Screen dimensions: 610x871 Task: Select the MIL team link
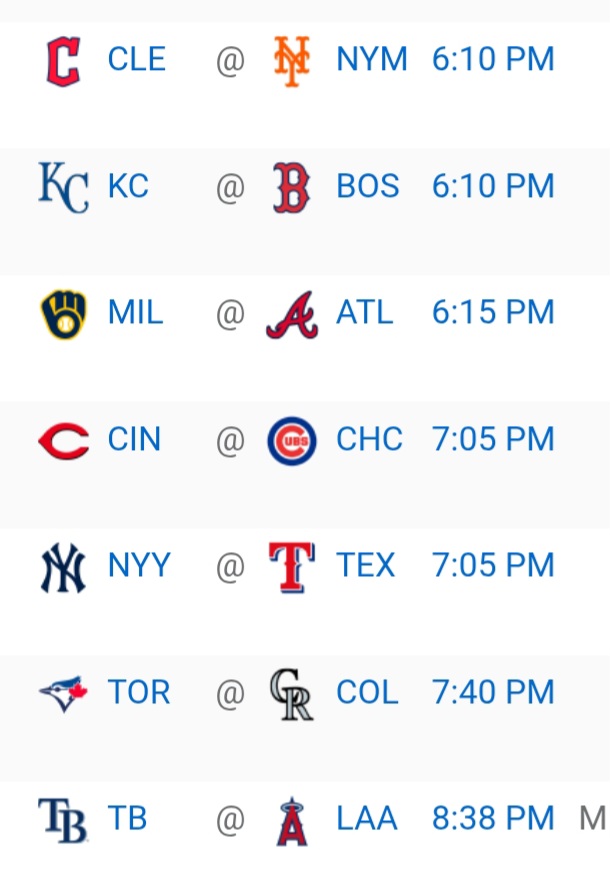pyautogui.click(x=135, y=313)
